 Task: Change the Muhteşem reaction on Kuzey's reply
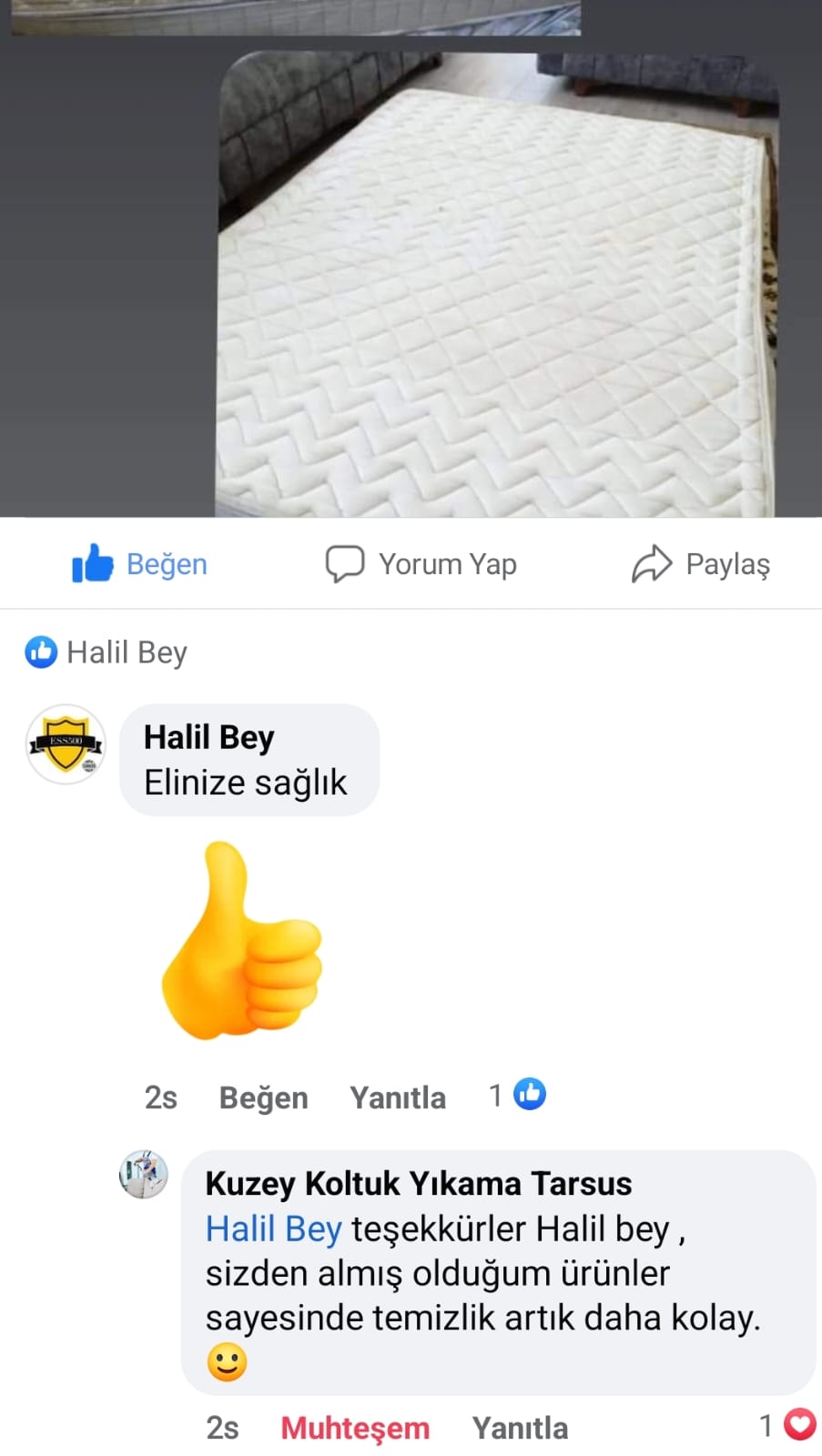355,1428
